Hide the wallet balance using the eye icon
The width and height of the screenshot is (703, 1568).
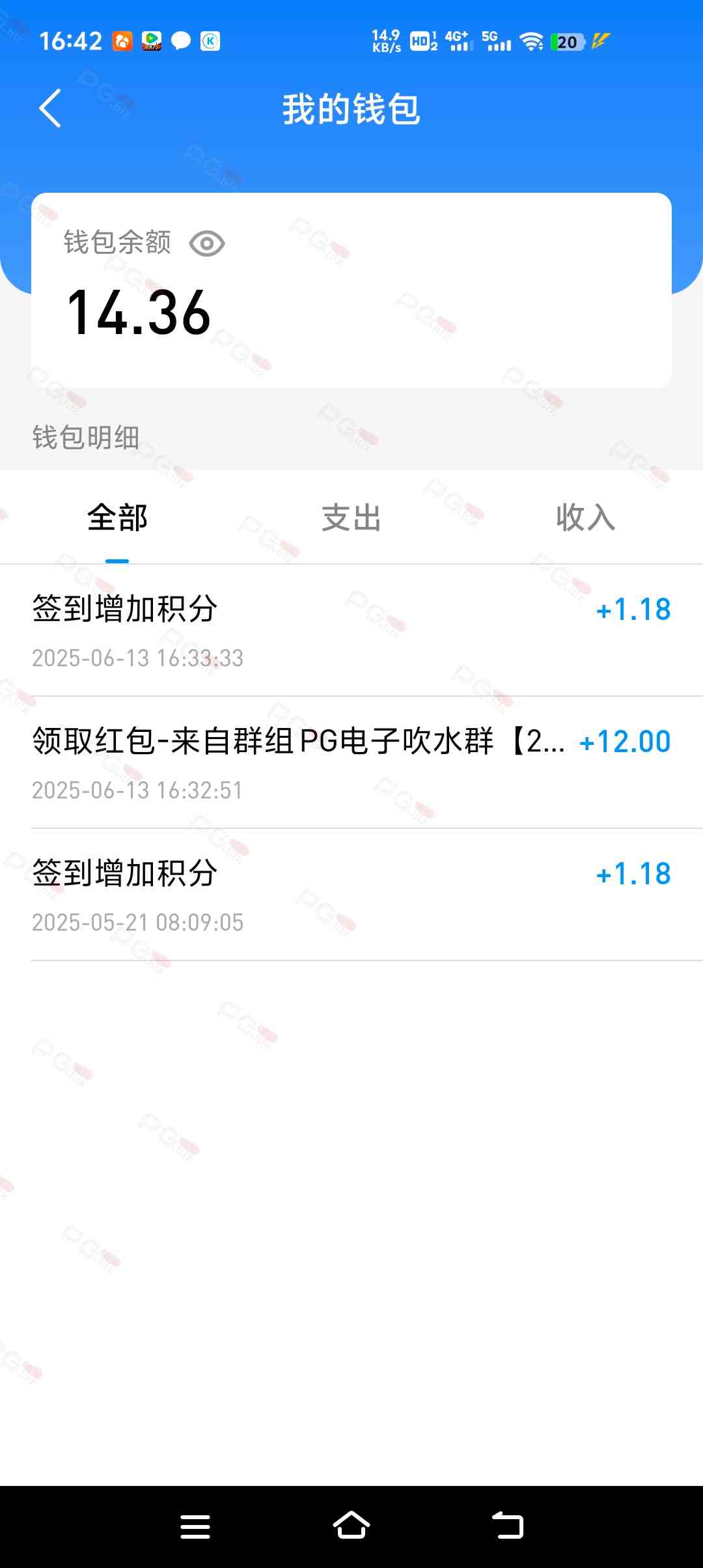click(207, 244)
